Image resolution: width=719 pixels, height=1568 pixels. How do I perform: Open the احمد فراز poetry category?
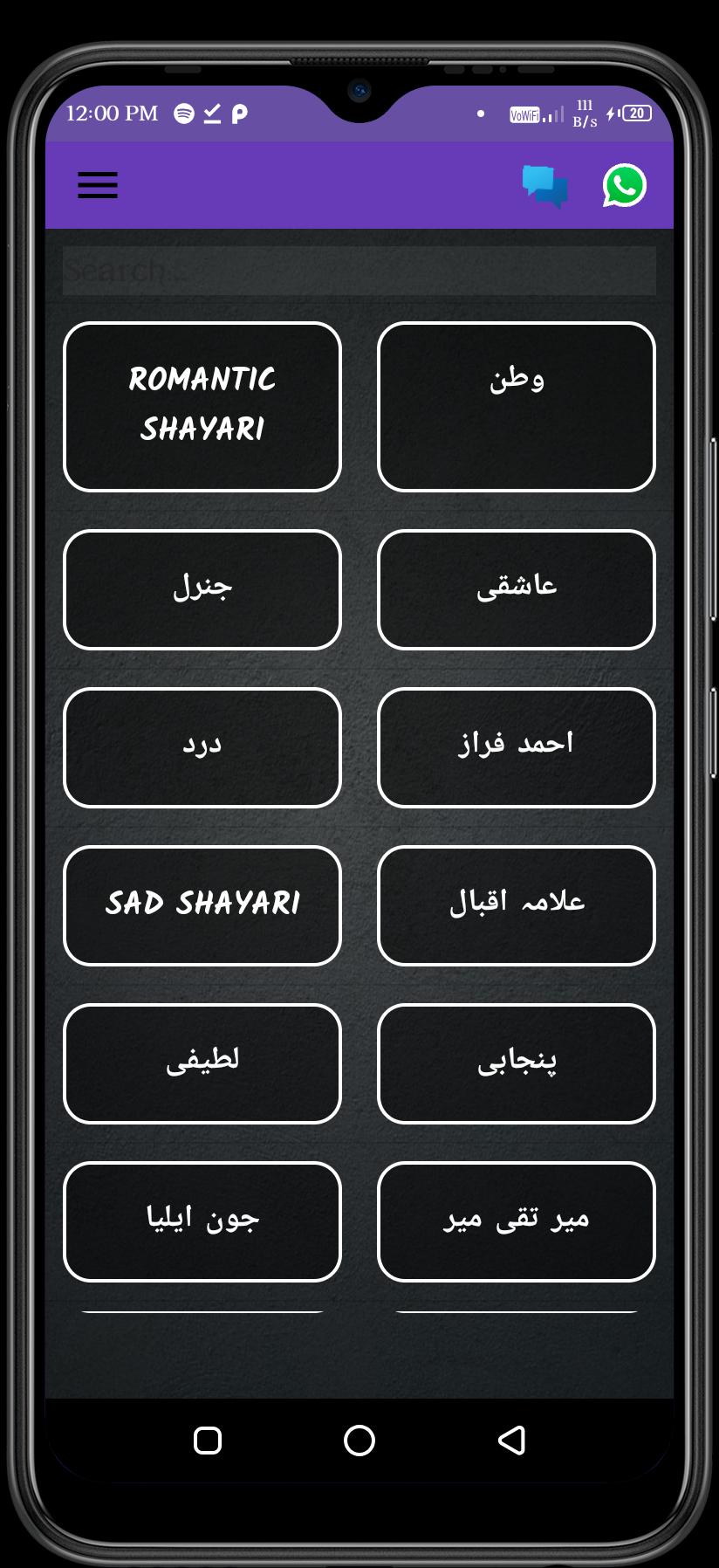point(517,747)
